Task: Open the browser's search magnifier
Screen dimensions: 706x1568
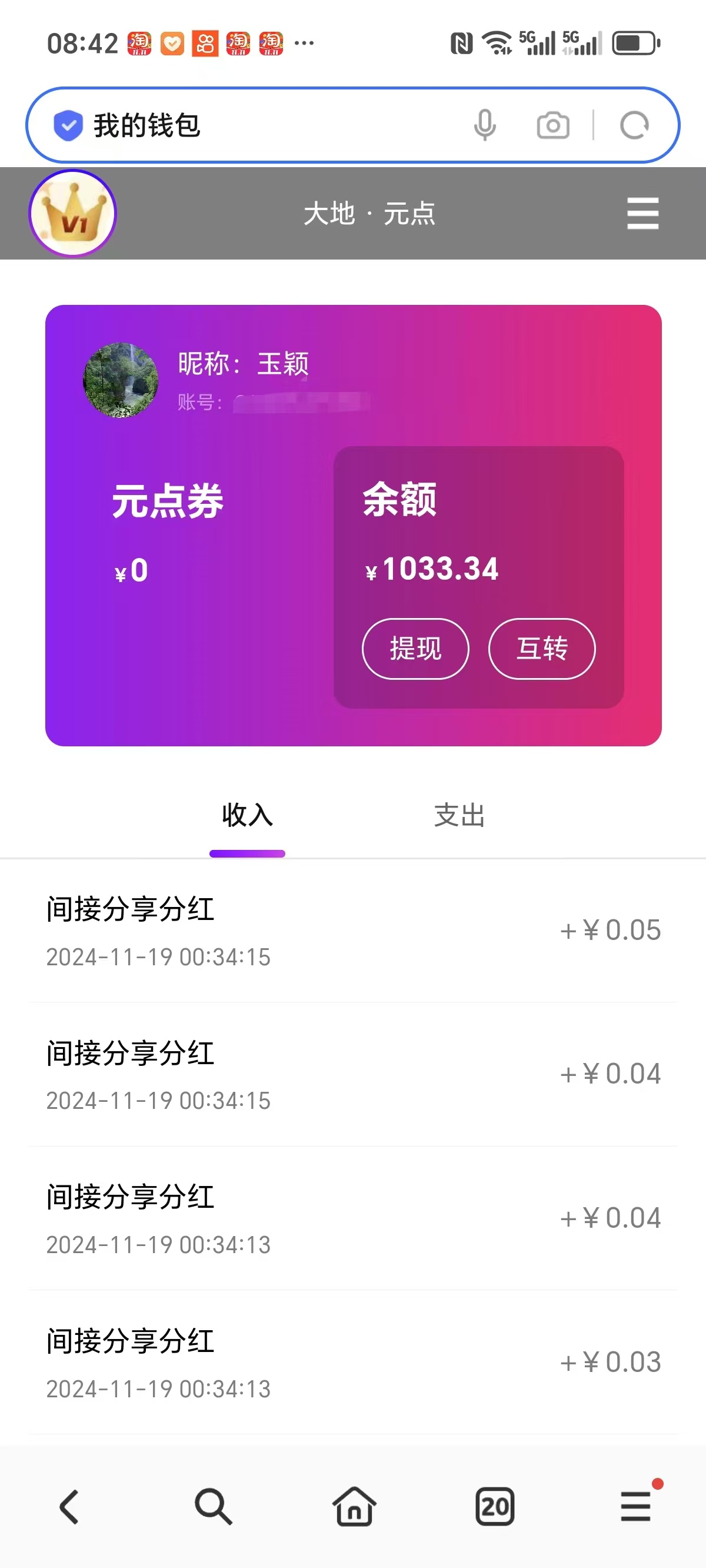Action: coord(213,1507)
